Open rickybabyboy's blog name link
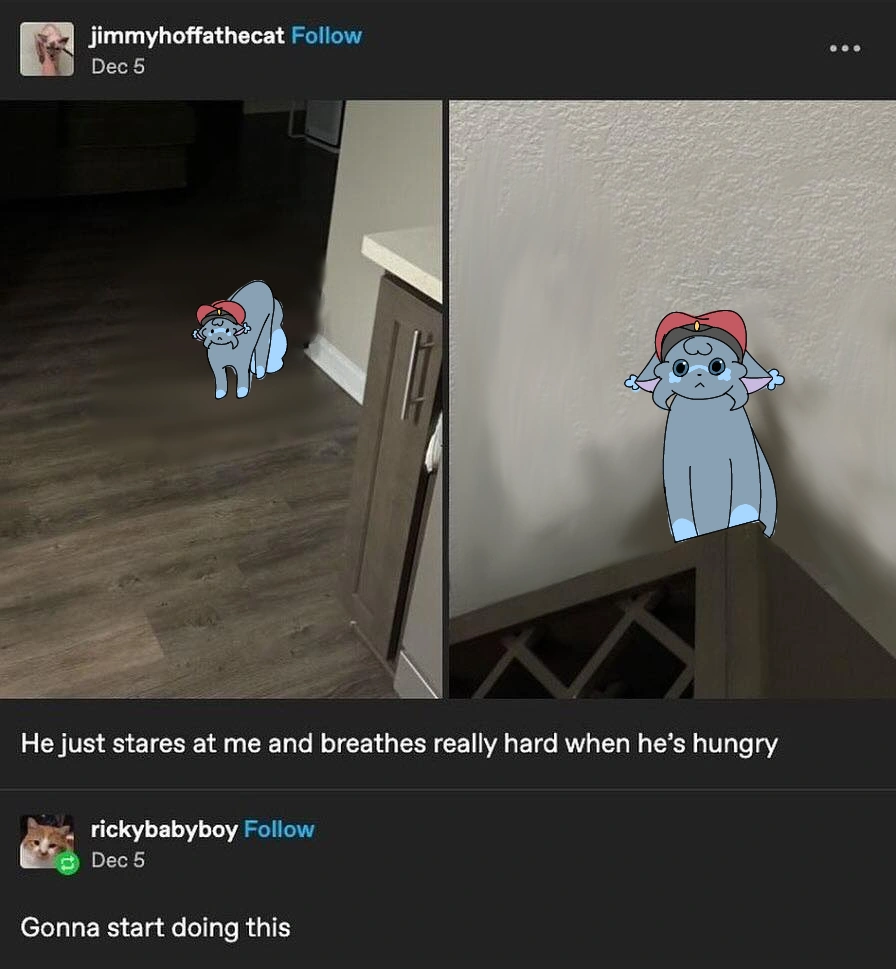The width and height of the screenshot is (896, 969). (164, 829)
